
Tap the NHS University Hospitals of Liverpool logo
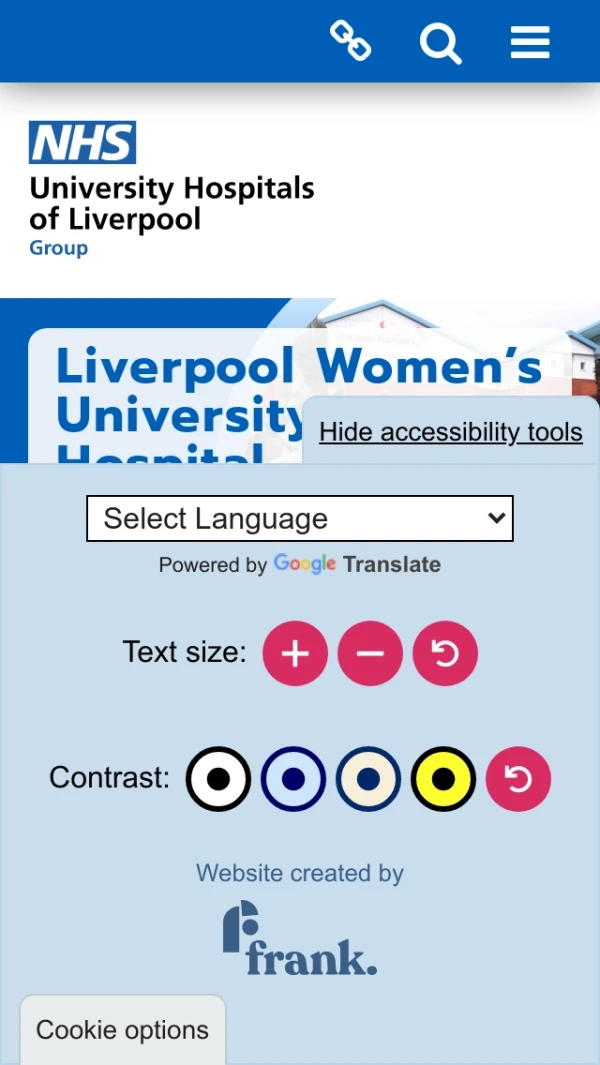[x=171, y=190]
